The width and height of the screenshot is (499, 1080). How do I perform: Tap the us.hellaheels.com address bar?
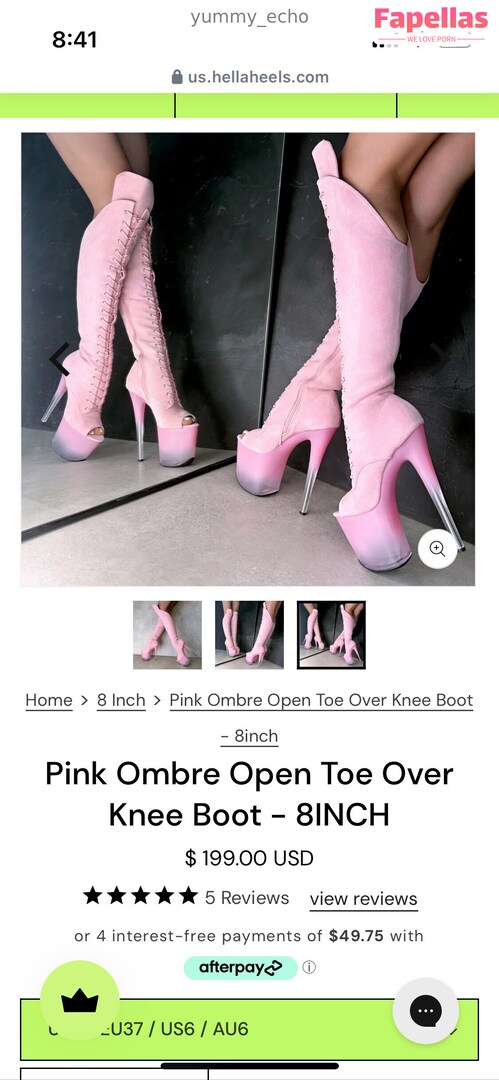coord(250,77)
